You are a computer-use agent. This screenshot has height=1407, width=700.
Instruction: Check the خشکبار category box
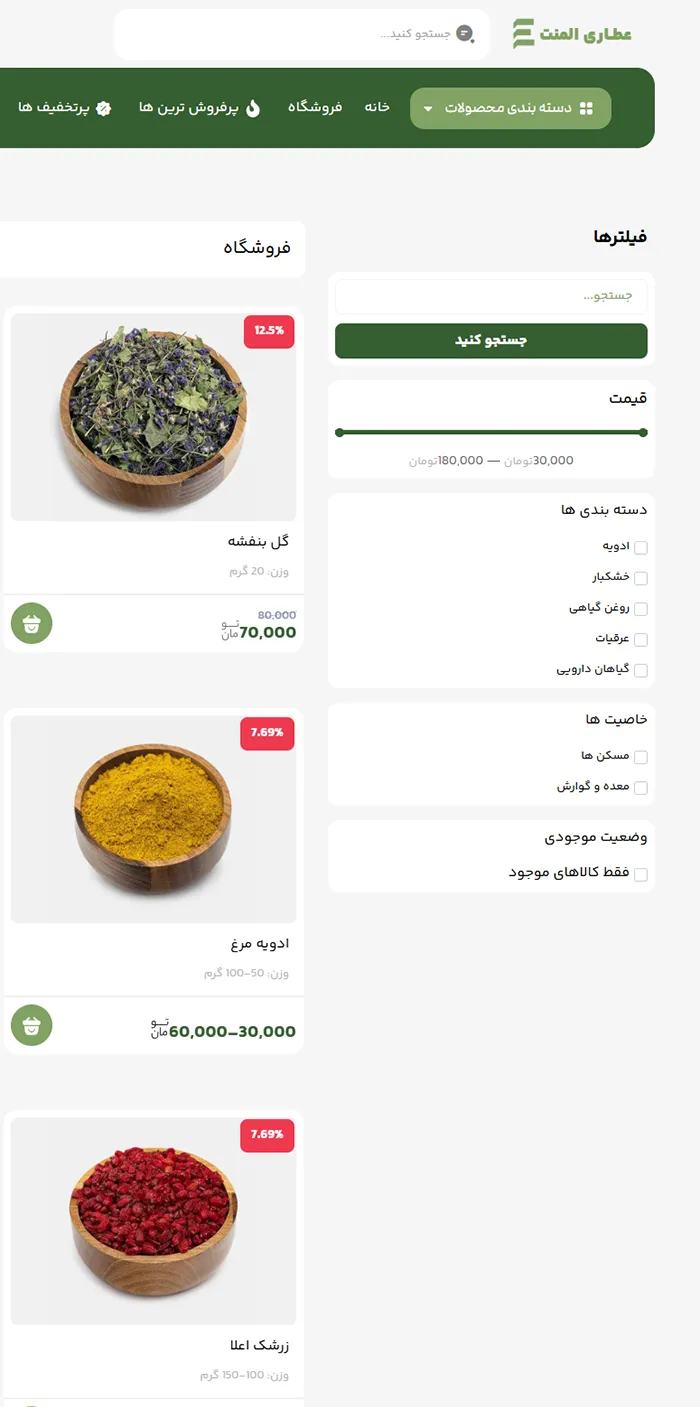(x=641, y=578)
